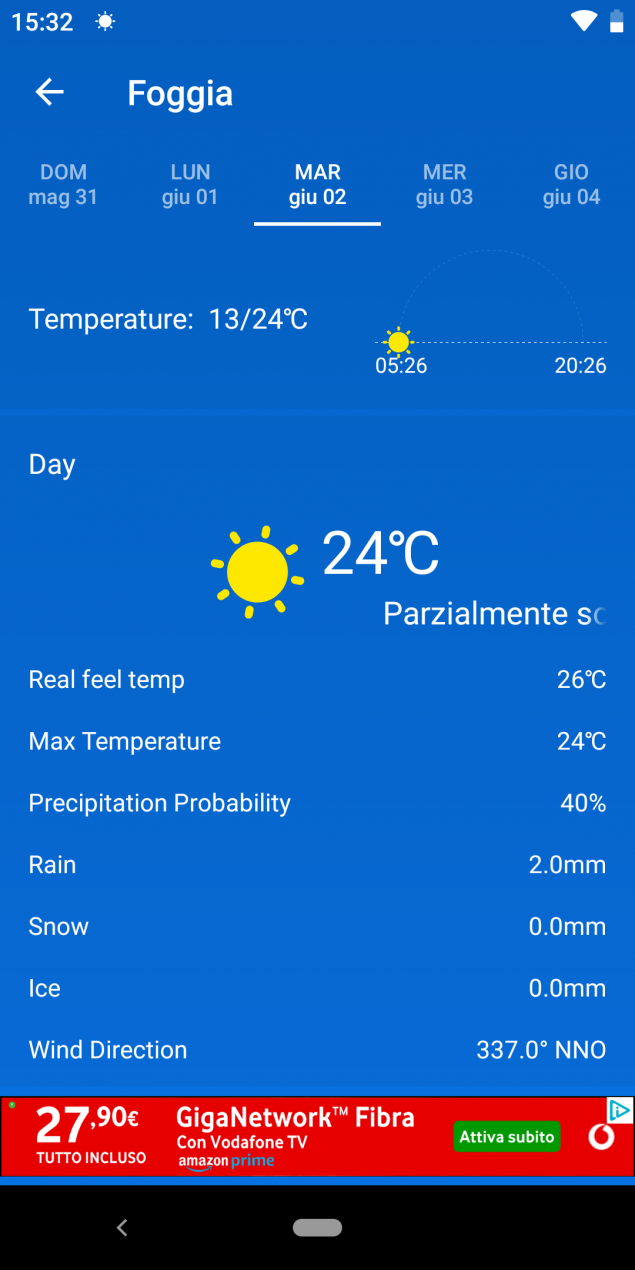View the GIO giu 04 forecast tab
Screen dimensions: 635x1270
[571, 185]
